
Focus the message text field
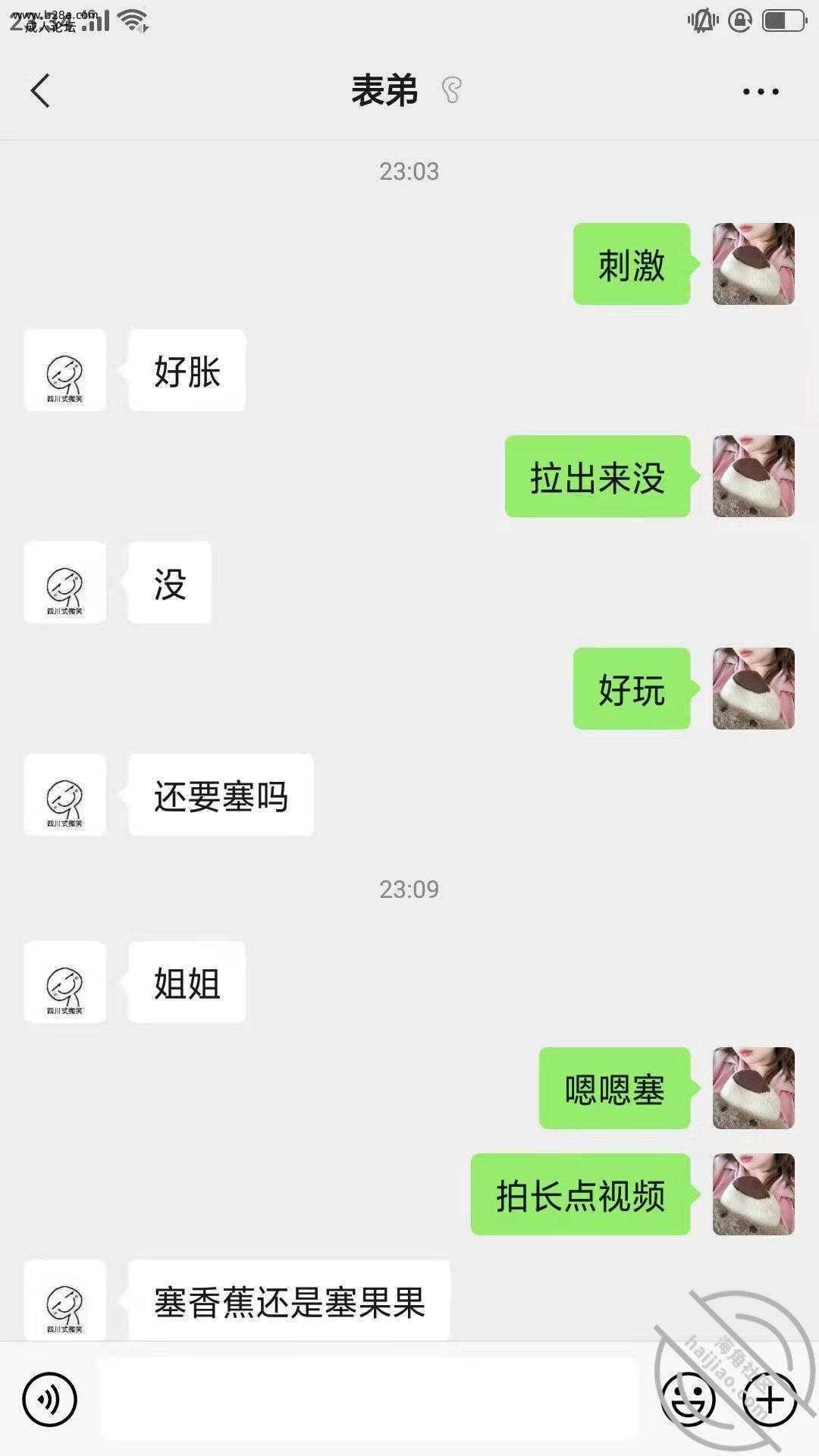tap(369, 1400)
